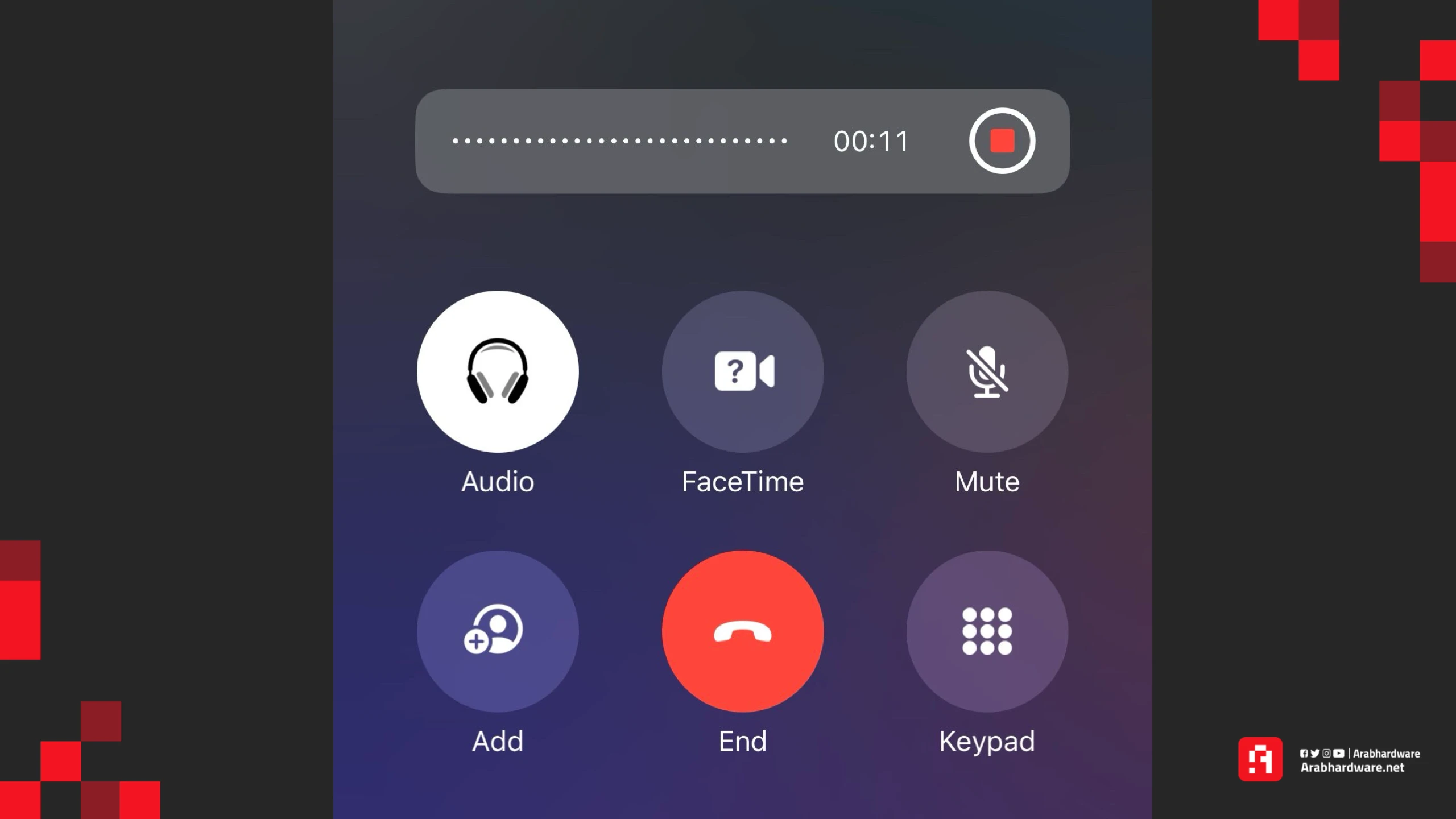Screen dimensions: 1456x819
Task: Stop the call recording
Action: (x=1002, y=140)
